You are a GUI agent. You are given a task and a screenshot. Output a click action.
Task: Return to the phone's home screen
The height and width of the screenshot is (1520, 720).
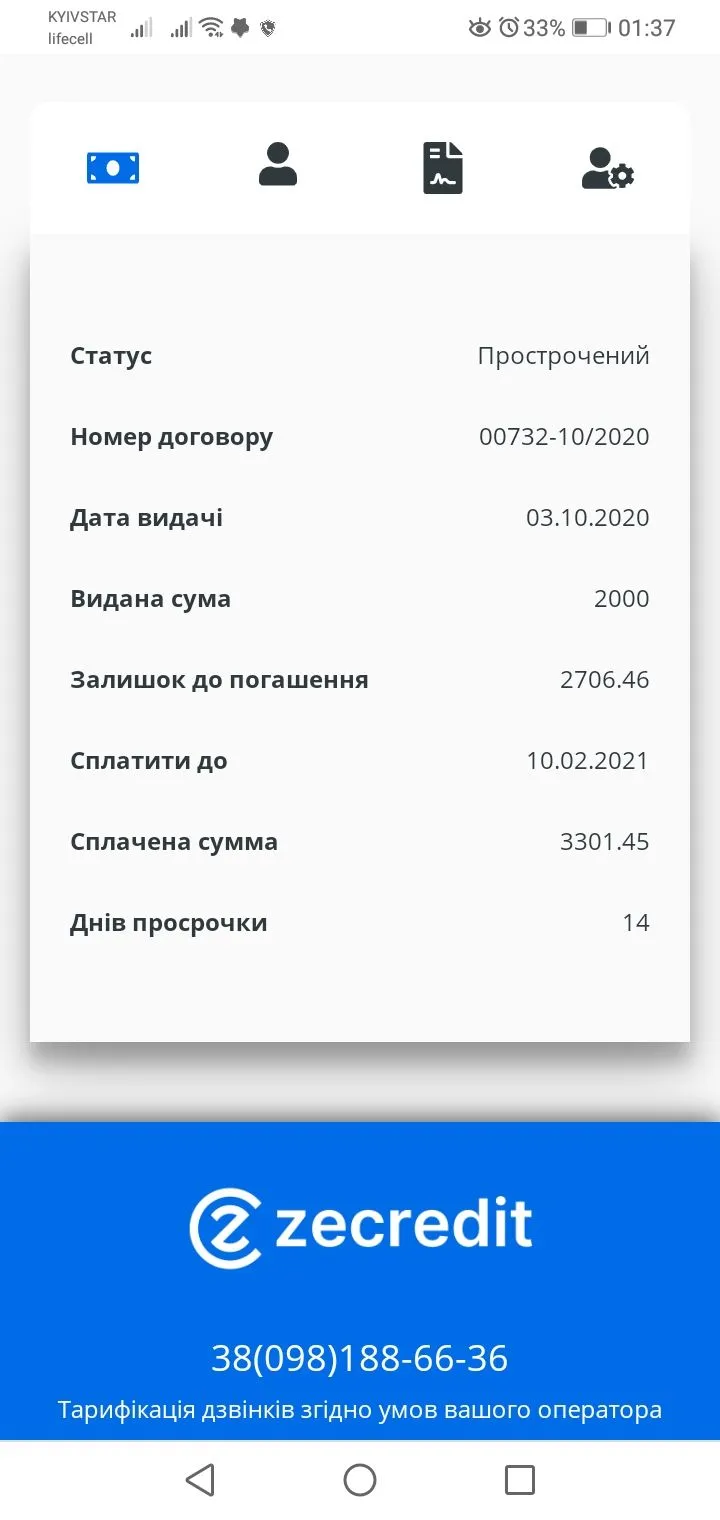pos(360,1479)
